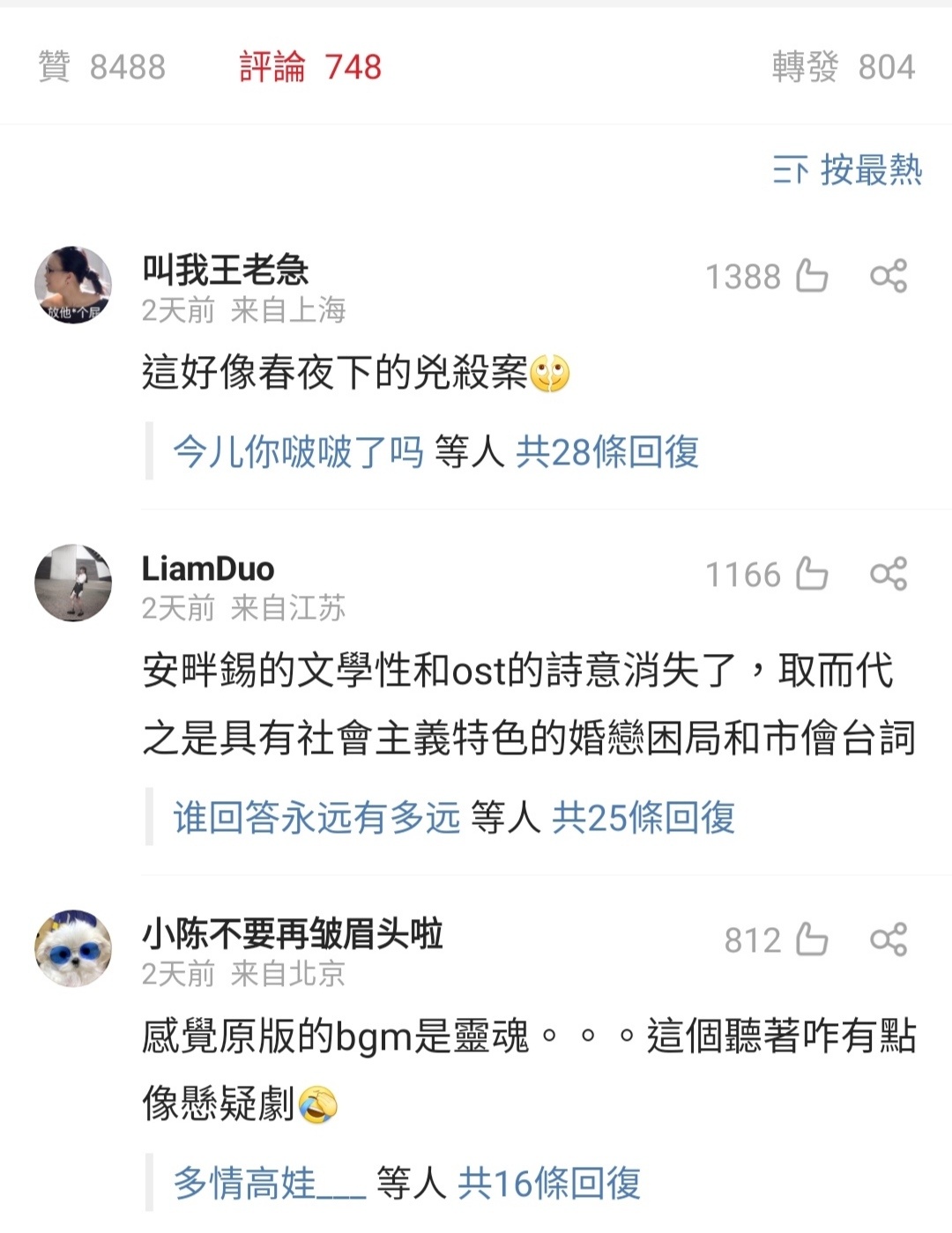Like LiamDuo's comment
The width and height of the screenshot is (952, 1233).
click(x=812, y=574)
